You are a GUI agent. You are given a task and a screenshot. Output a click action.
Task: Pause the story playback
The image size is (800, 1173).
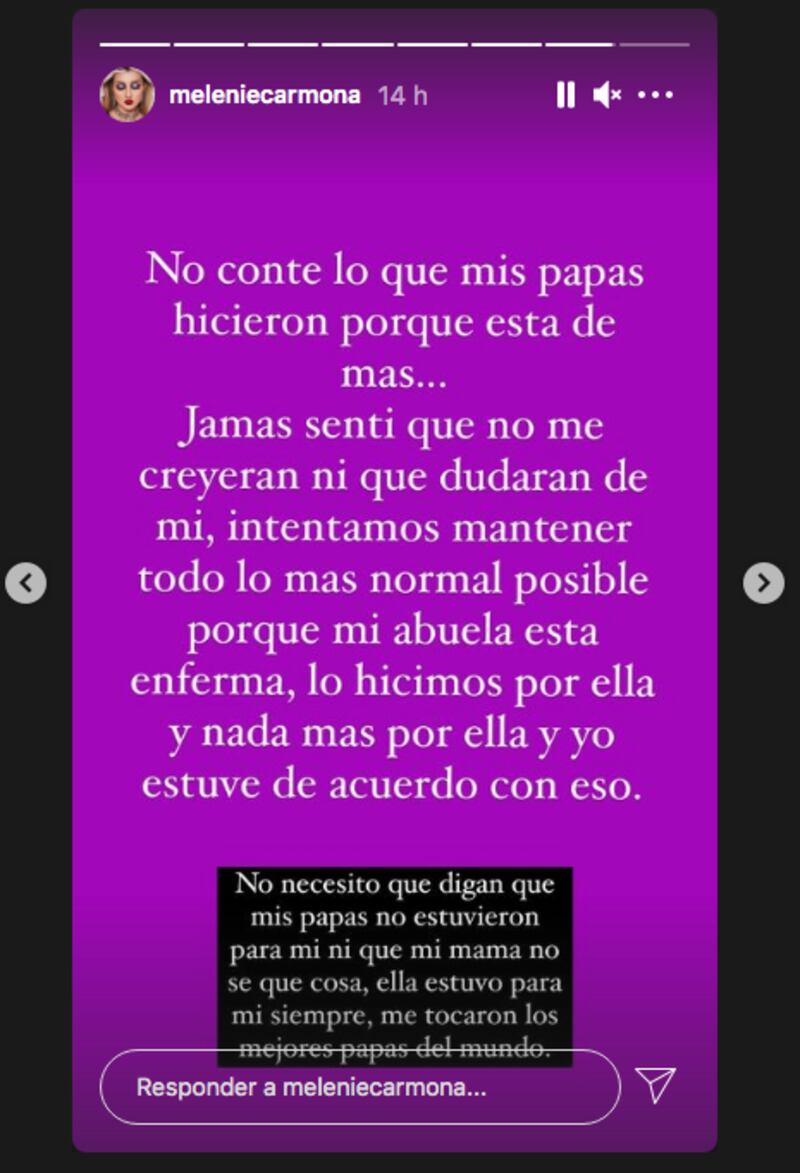click(x=565, y=96)
